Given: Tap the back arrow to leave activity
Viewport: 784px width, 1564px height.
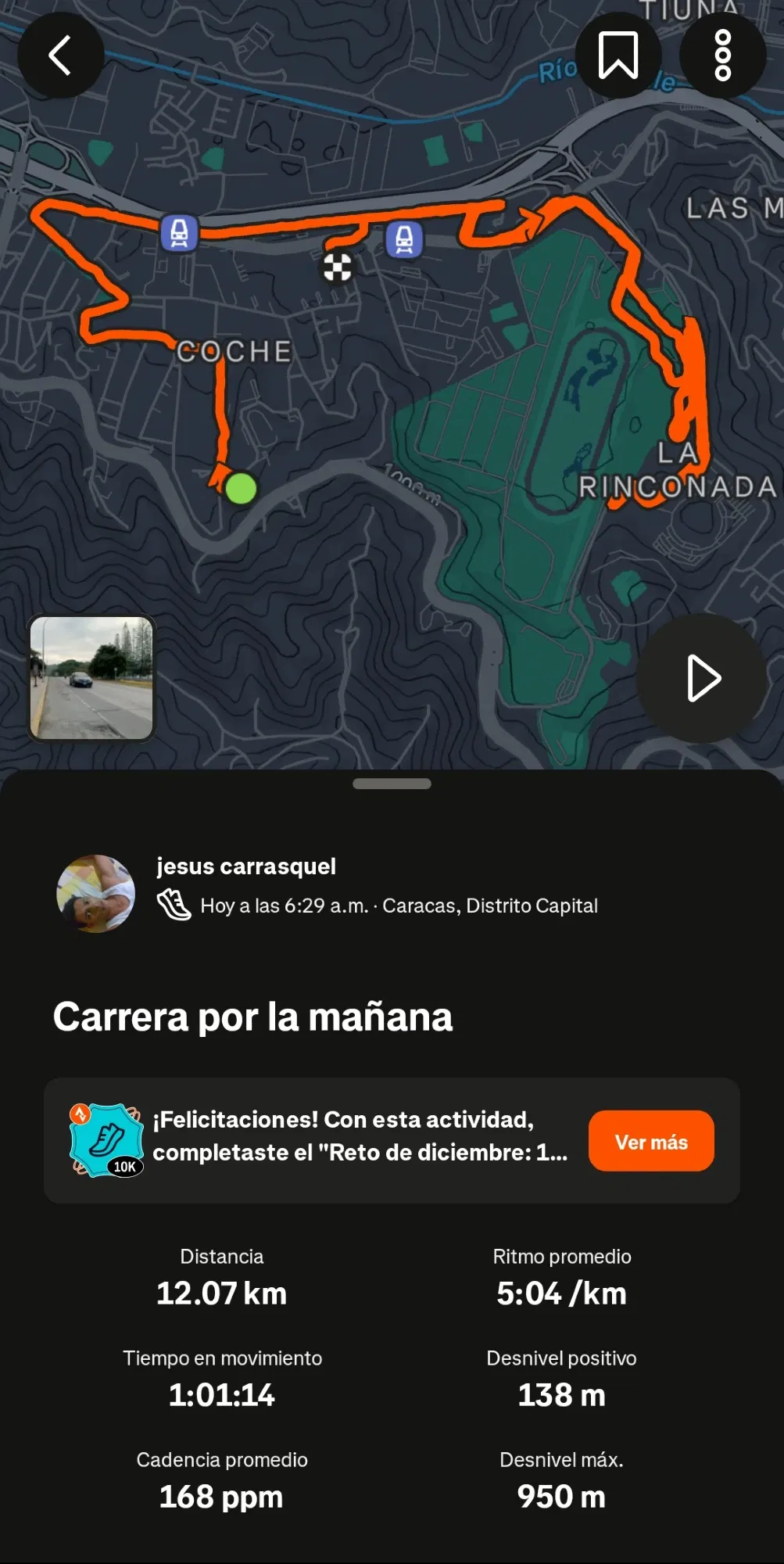Looking at the screenshot, I should [61, 55].
